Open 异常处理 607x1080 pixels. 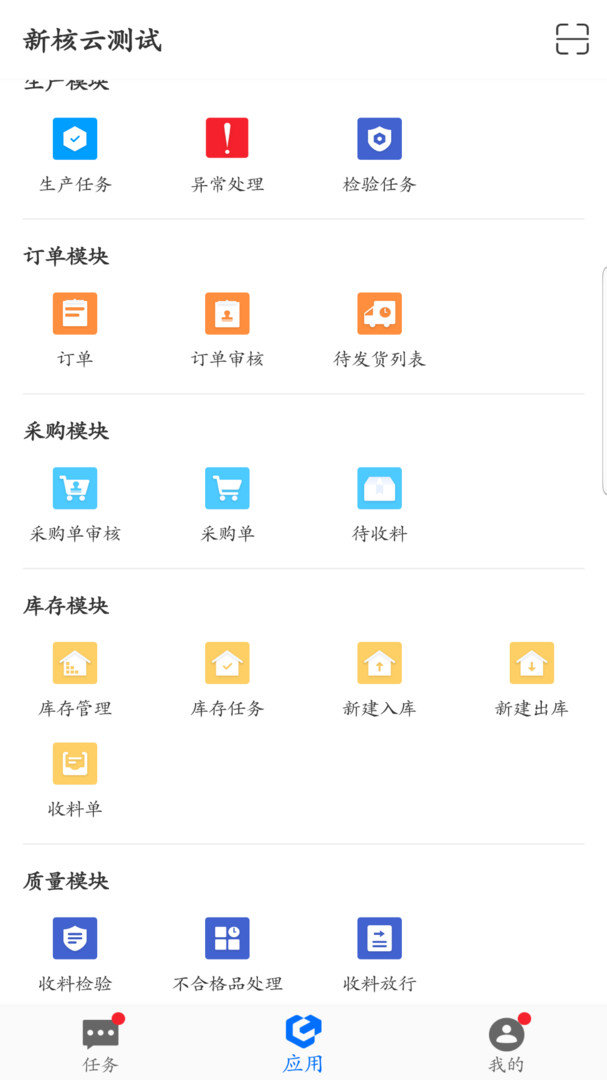[227, 140]
